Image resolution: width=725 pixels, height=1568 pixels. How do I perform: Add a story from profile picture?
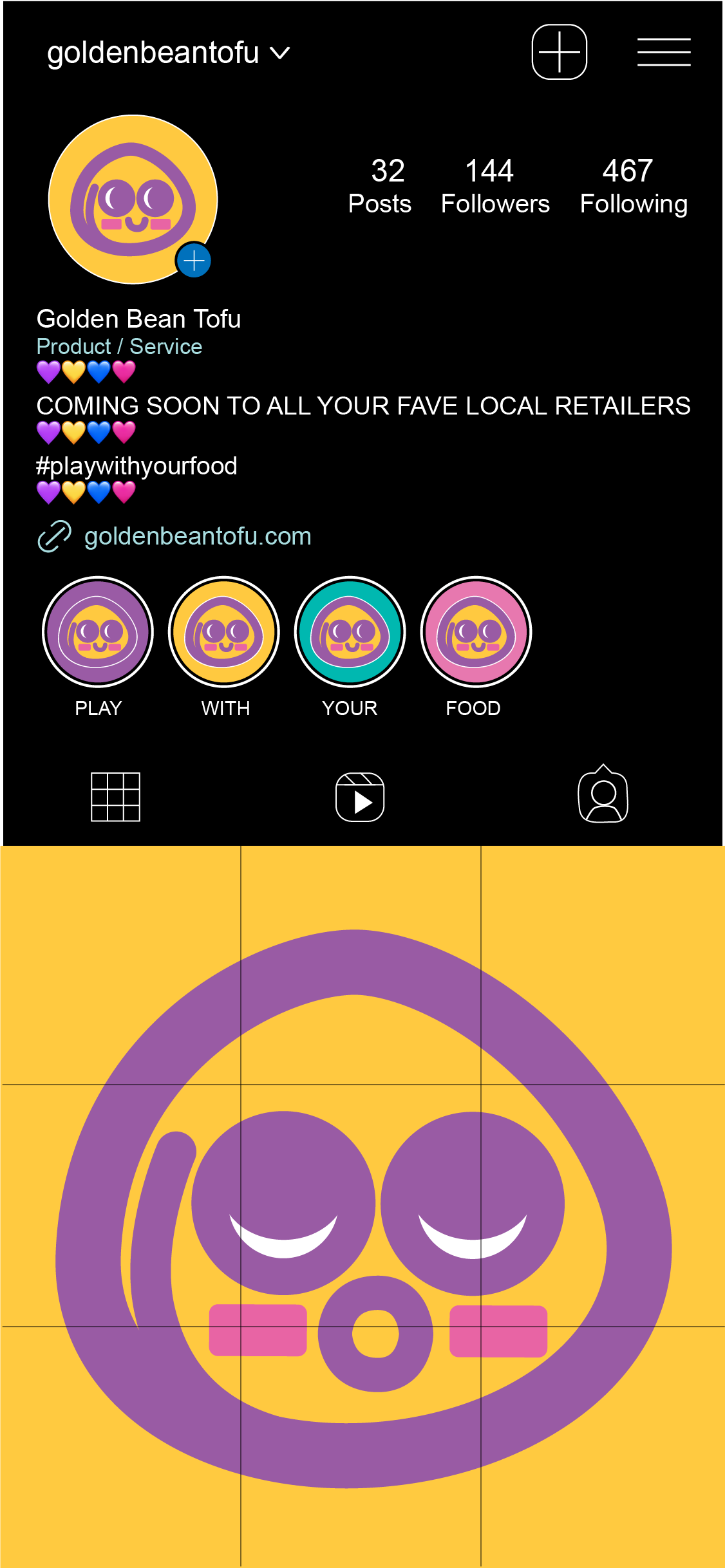coord(194,261)
